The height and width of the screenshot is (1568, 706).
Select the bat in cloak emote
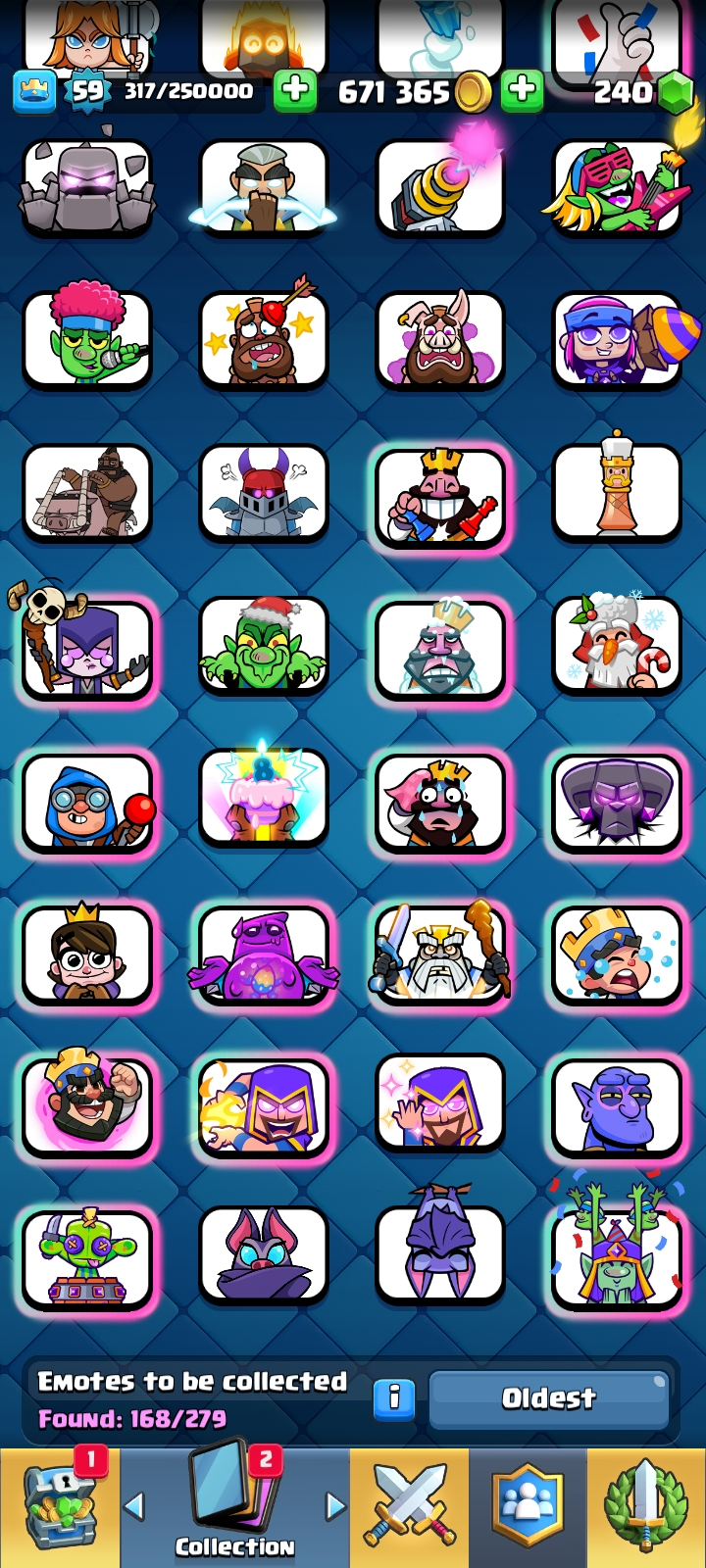pyautogui.click(x=263, y=1256)
